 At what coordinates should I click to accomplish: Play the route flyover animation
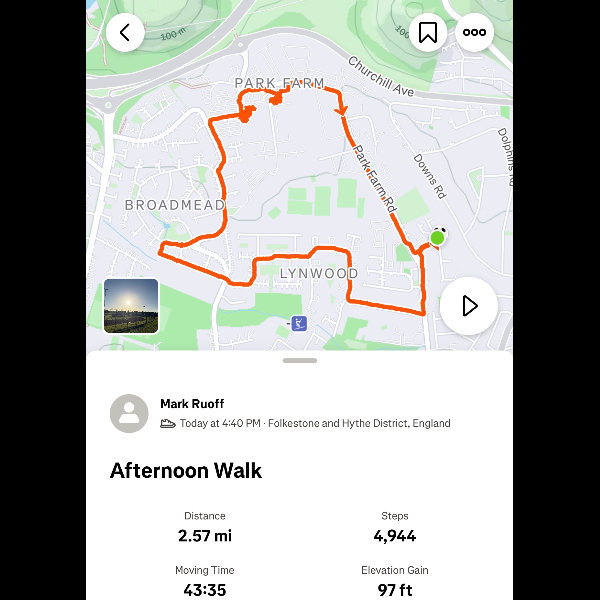coord(469,305)
